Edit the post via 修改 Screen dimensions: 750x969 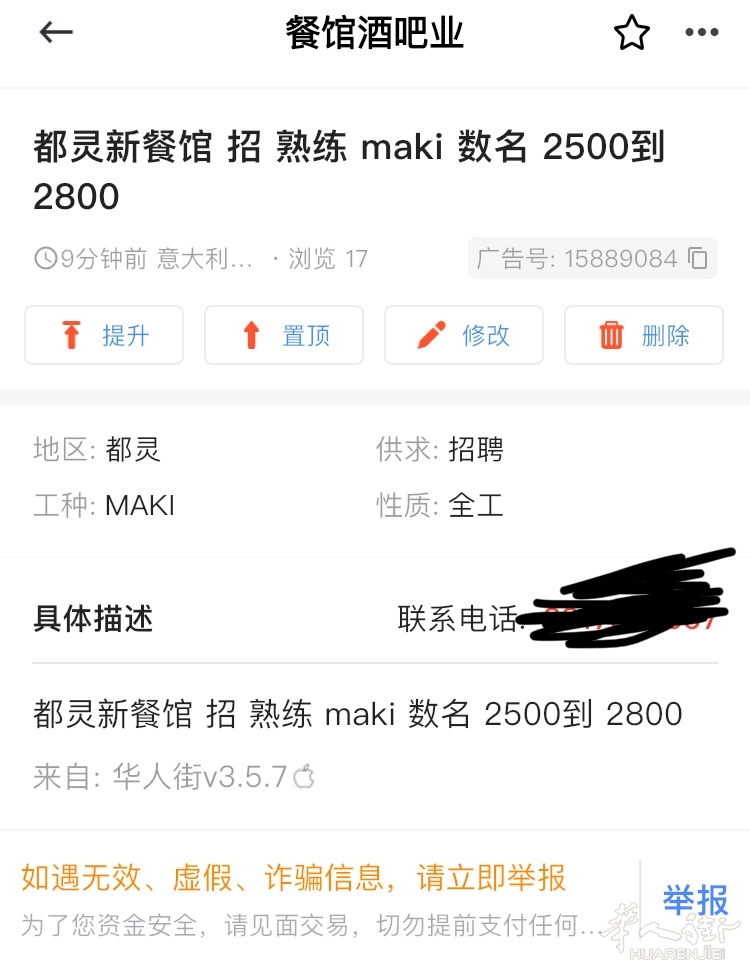pyautogui.click(x=464, y=335)
